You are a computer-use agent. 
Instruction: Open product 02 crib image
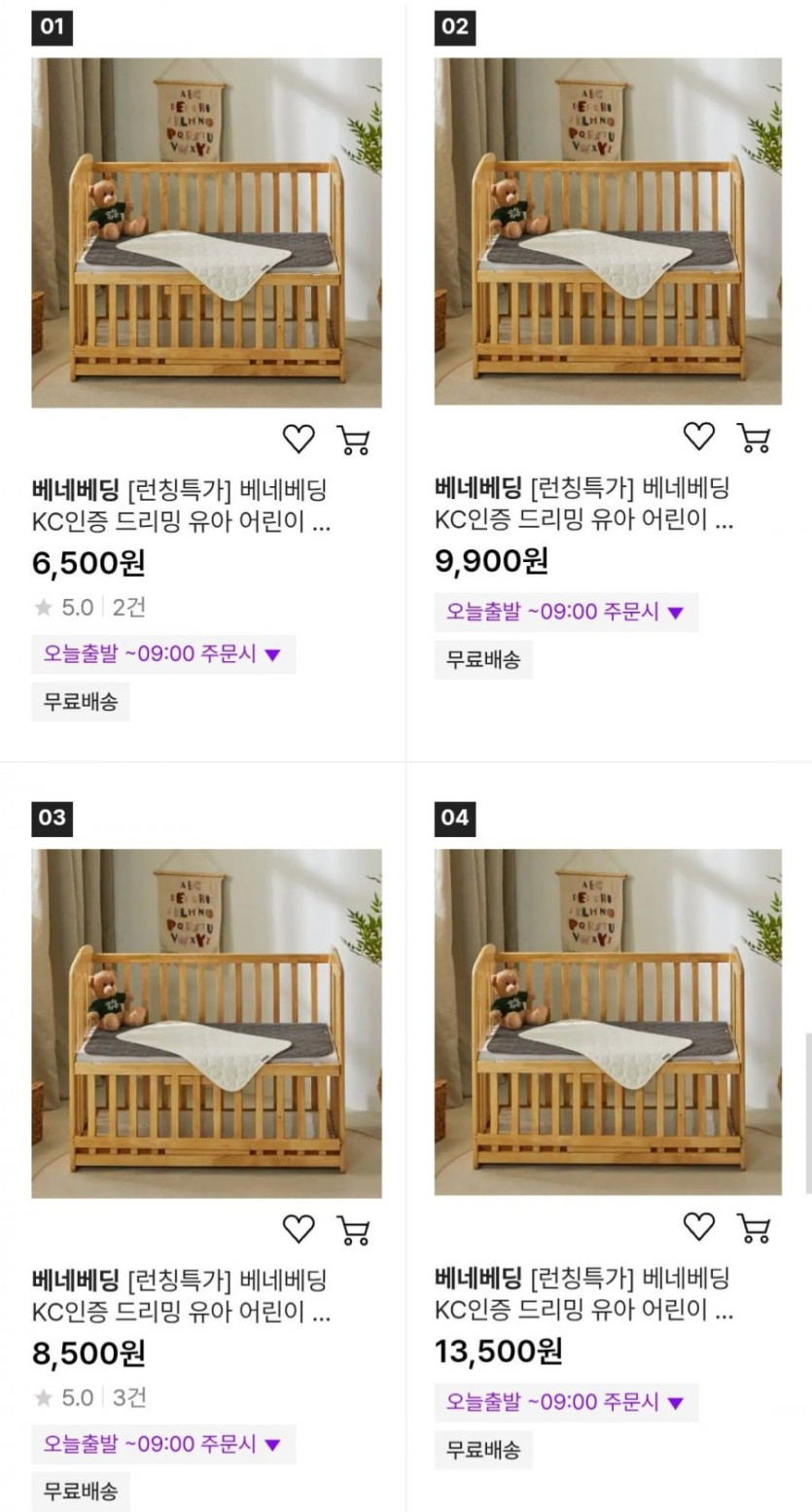(608, 231)
